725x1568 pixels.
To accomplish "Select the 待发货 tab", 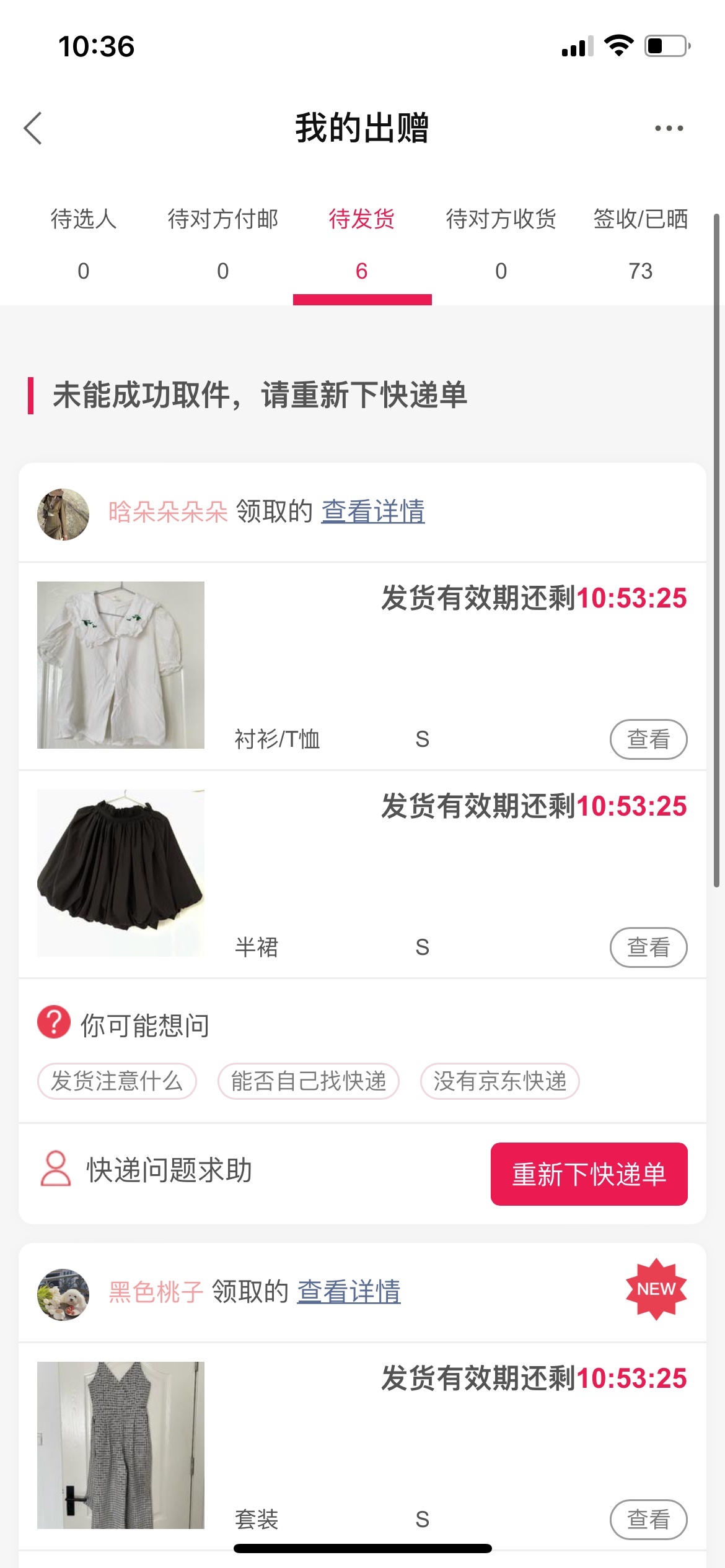I will (x=362, y=243).
